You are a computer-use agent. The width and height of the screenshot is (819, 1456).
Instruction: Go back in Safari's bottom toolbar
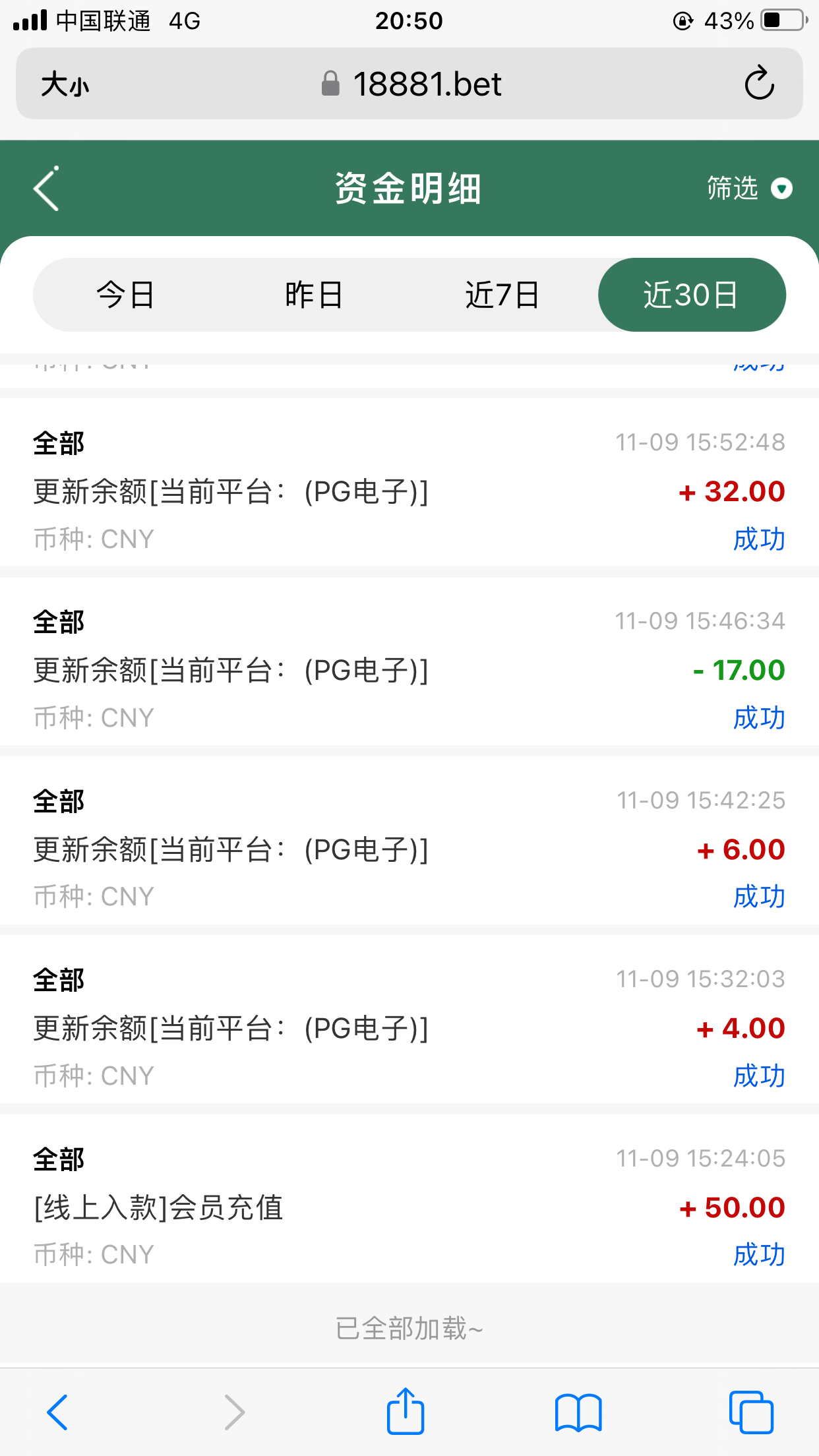pyautogui.click(x=57, y=1412)
